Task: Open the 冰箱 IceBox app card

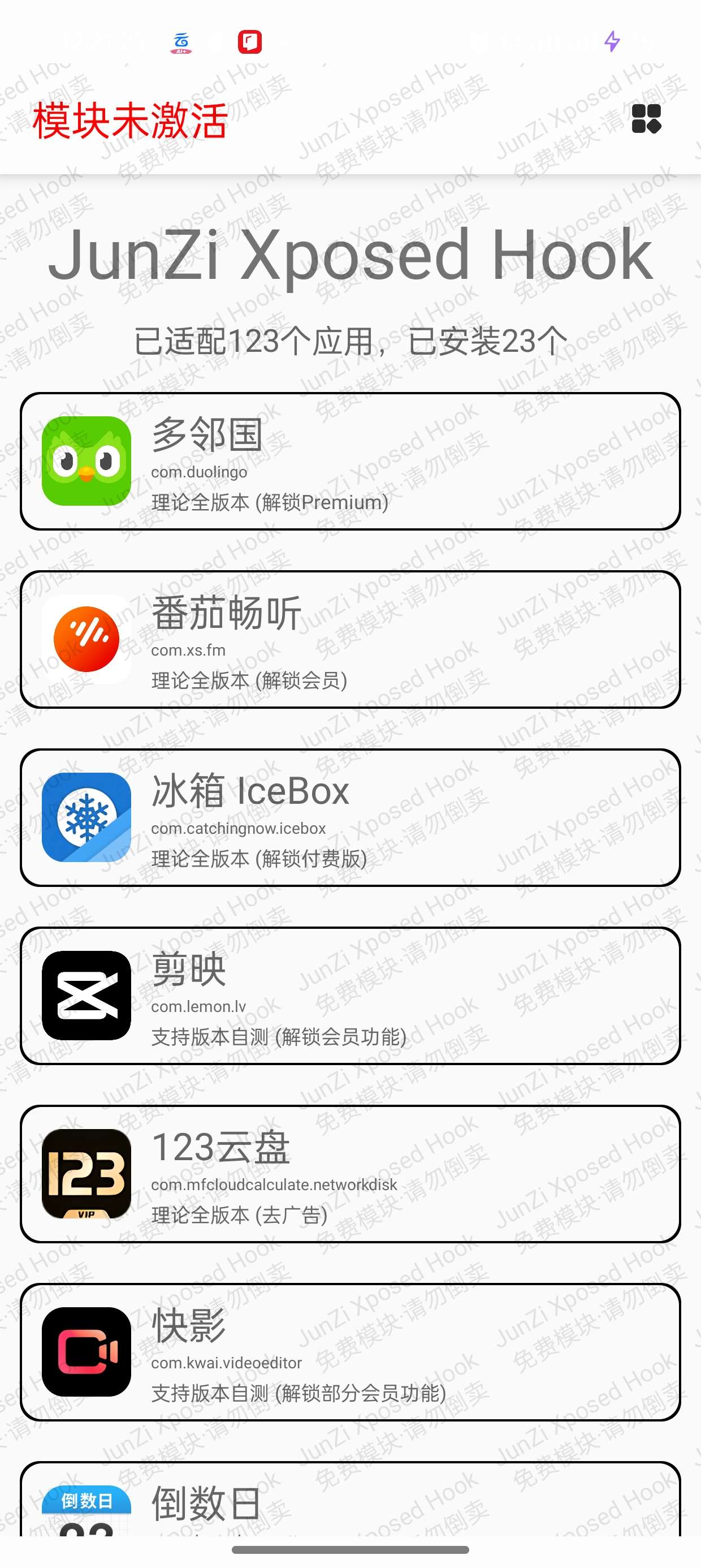Action: (350, 817)
